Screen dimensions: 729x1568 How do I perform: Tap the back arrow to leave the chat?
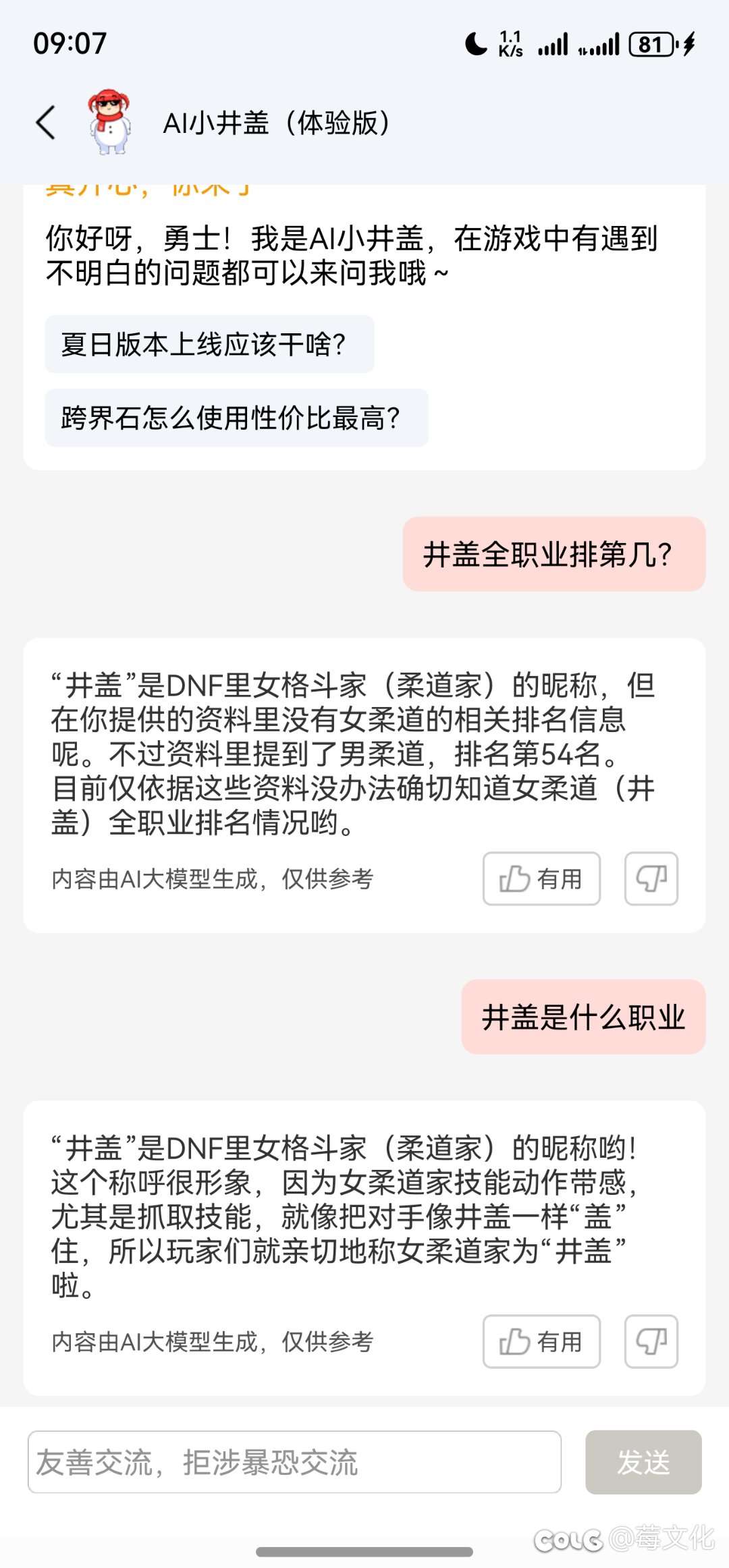point(45,123)
